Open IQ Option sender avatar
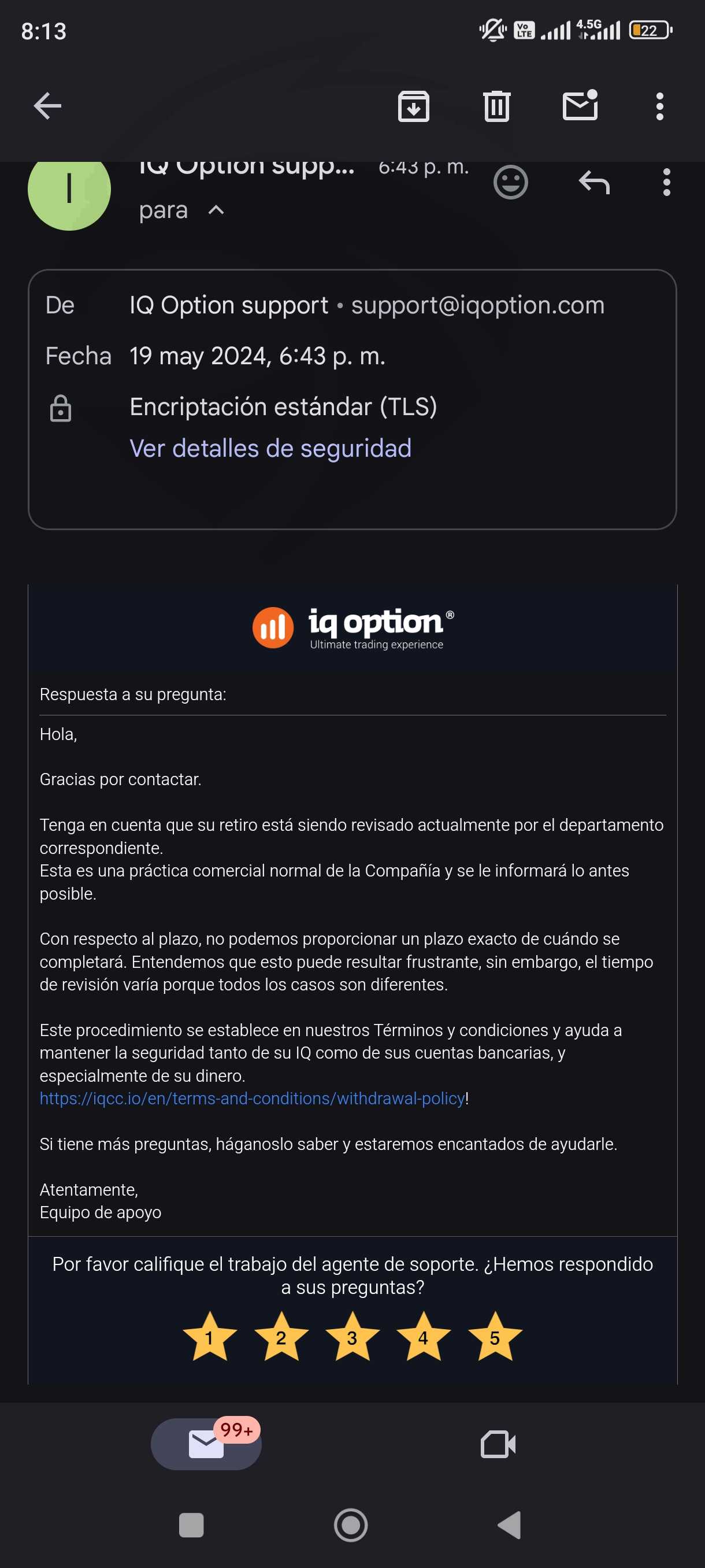Screen dimensions: 705x1568 (69, 189)
